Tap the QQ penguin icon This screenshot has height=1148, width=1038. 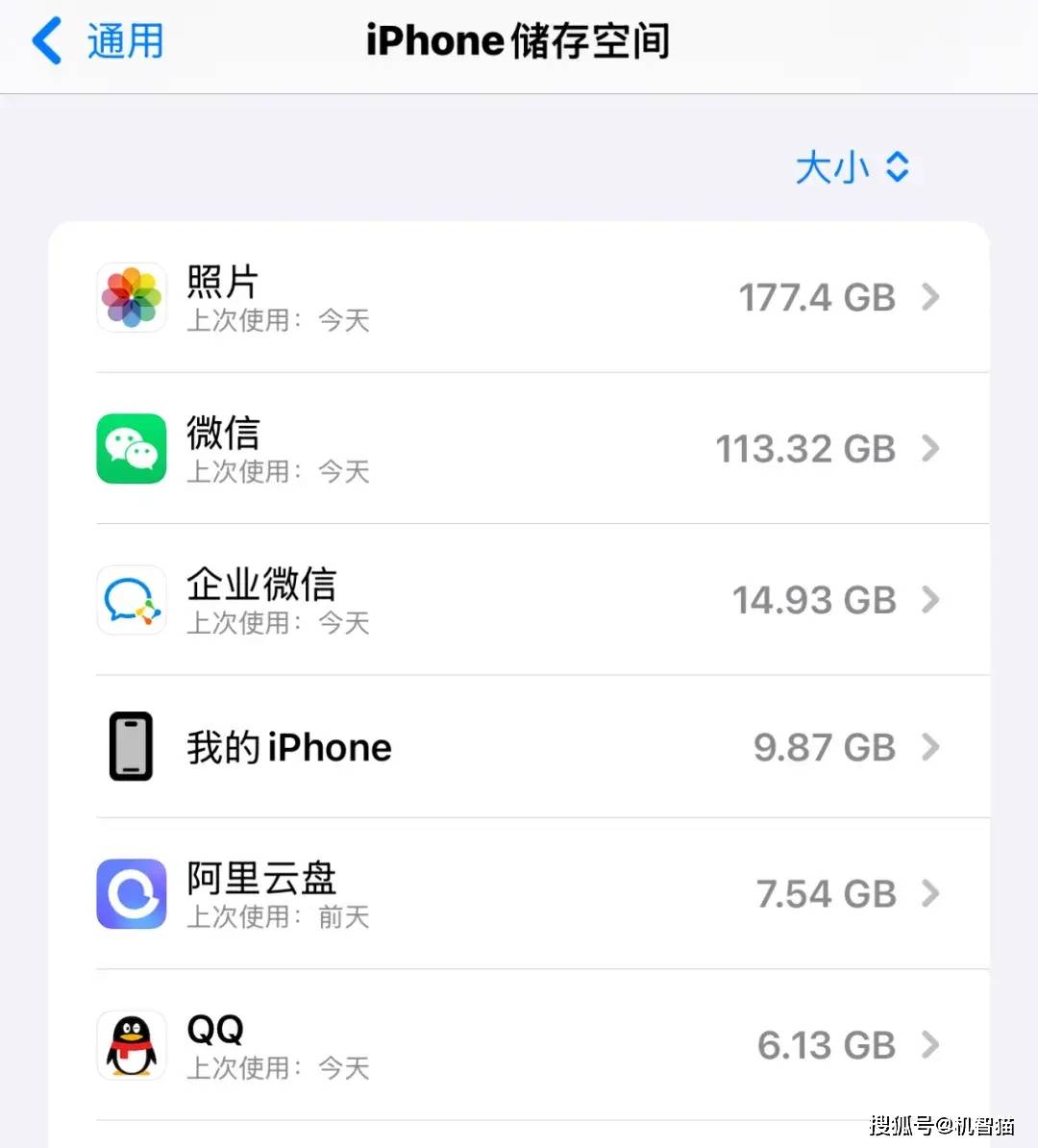(x=132, y=1045)
